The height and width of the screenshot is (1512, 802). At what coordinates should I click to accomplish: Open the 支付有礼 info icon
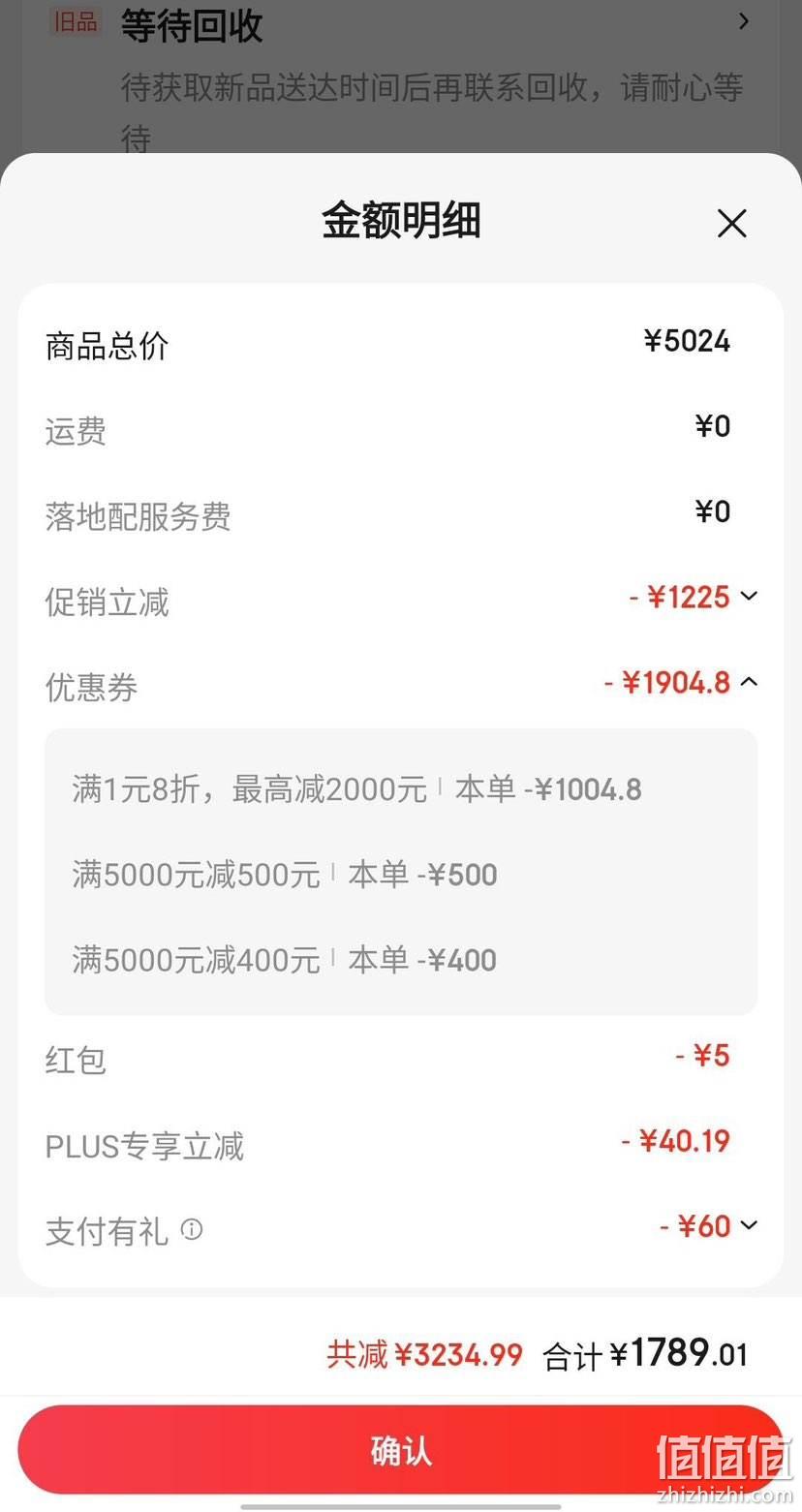click(192, 1230)
